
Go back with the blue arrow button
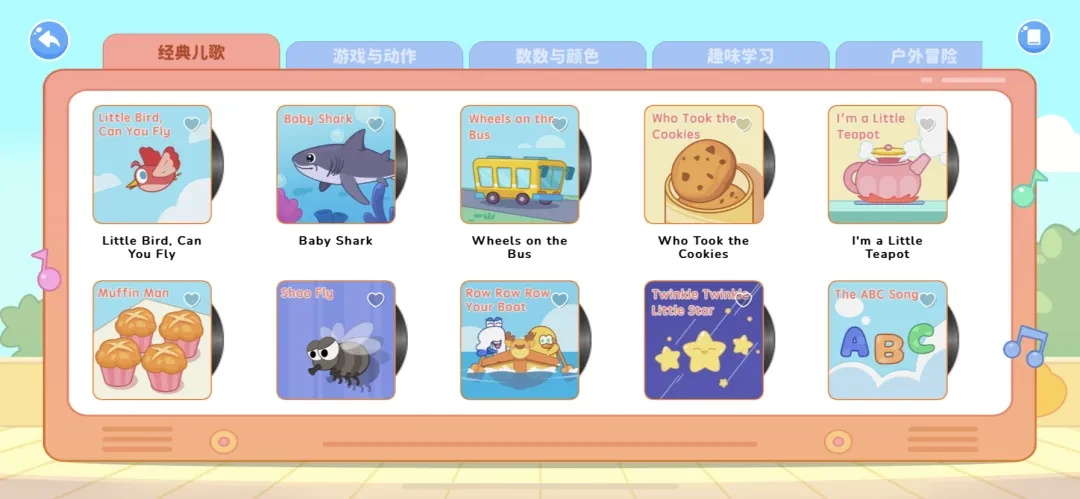point(49,40)
